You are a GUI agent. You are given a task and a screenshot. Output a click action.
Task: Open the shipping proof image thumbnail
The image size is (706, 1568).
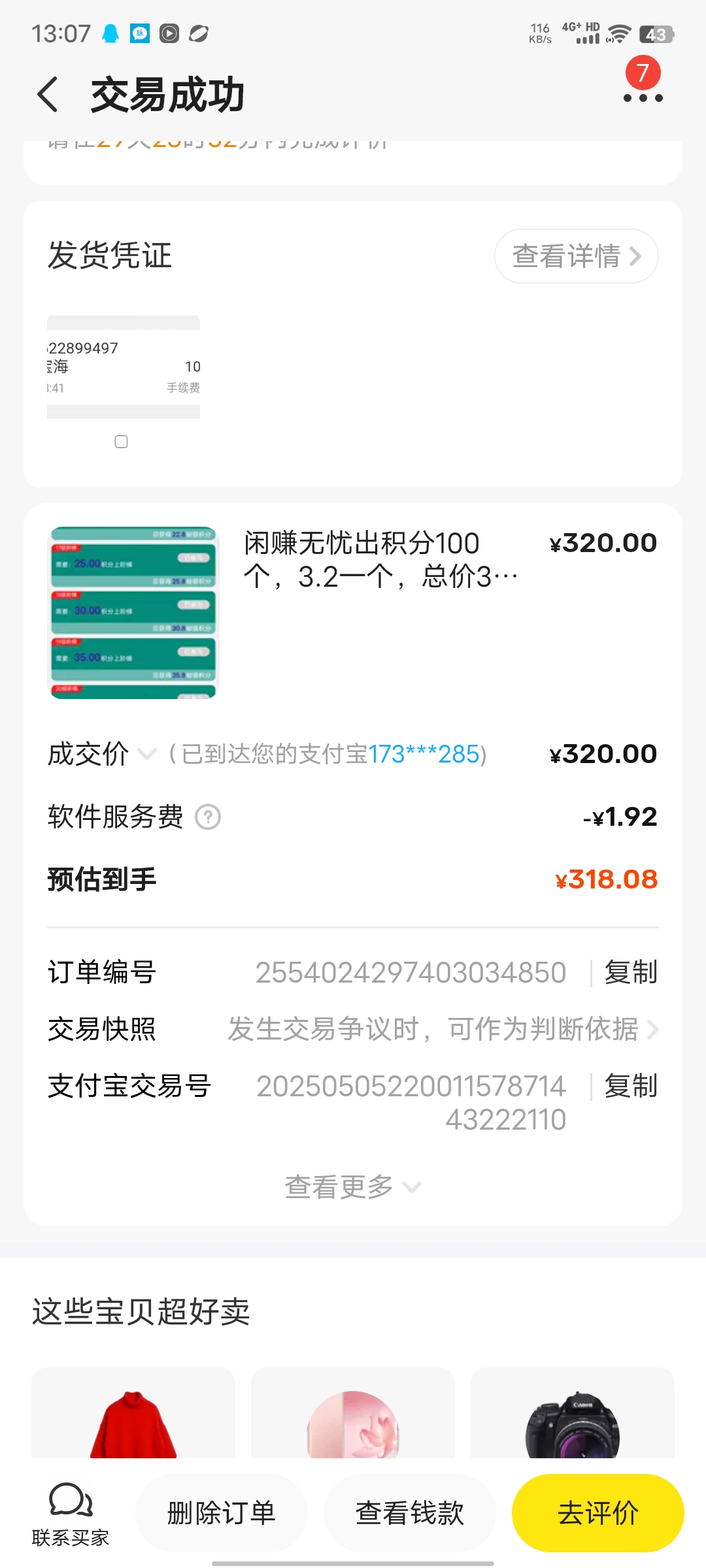(x=124, y=367)
